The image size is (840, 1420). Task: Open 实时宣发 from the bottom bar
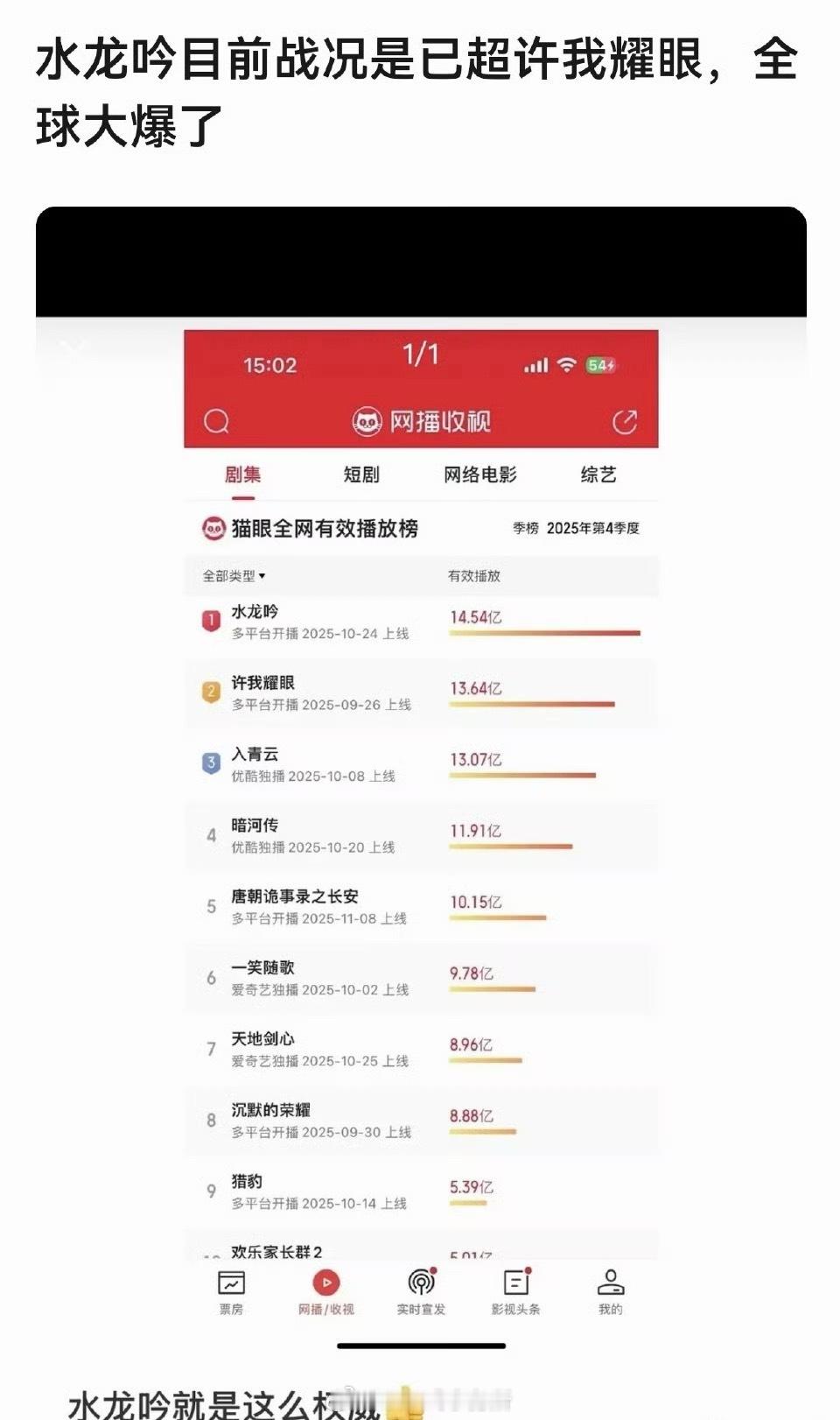[x=421, y=1291]
